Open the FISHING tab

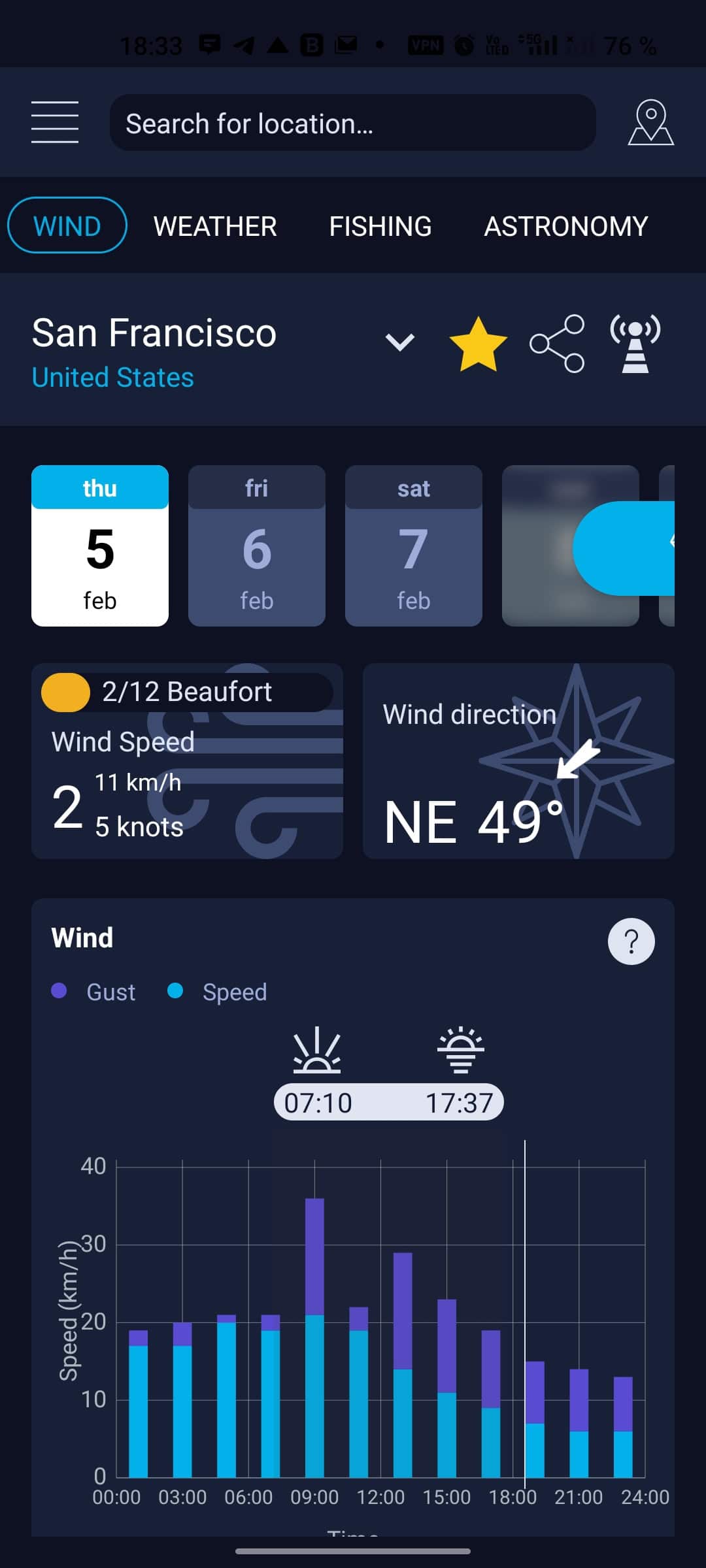381,226
